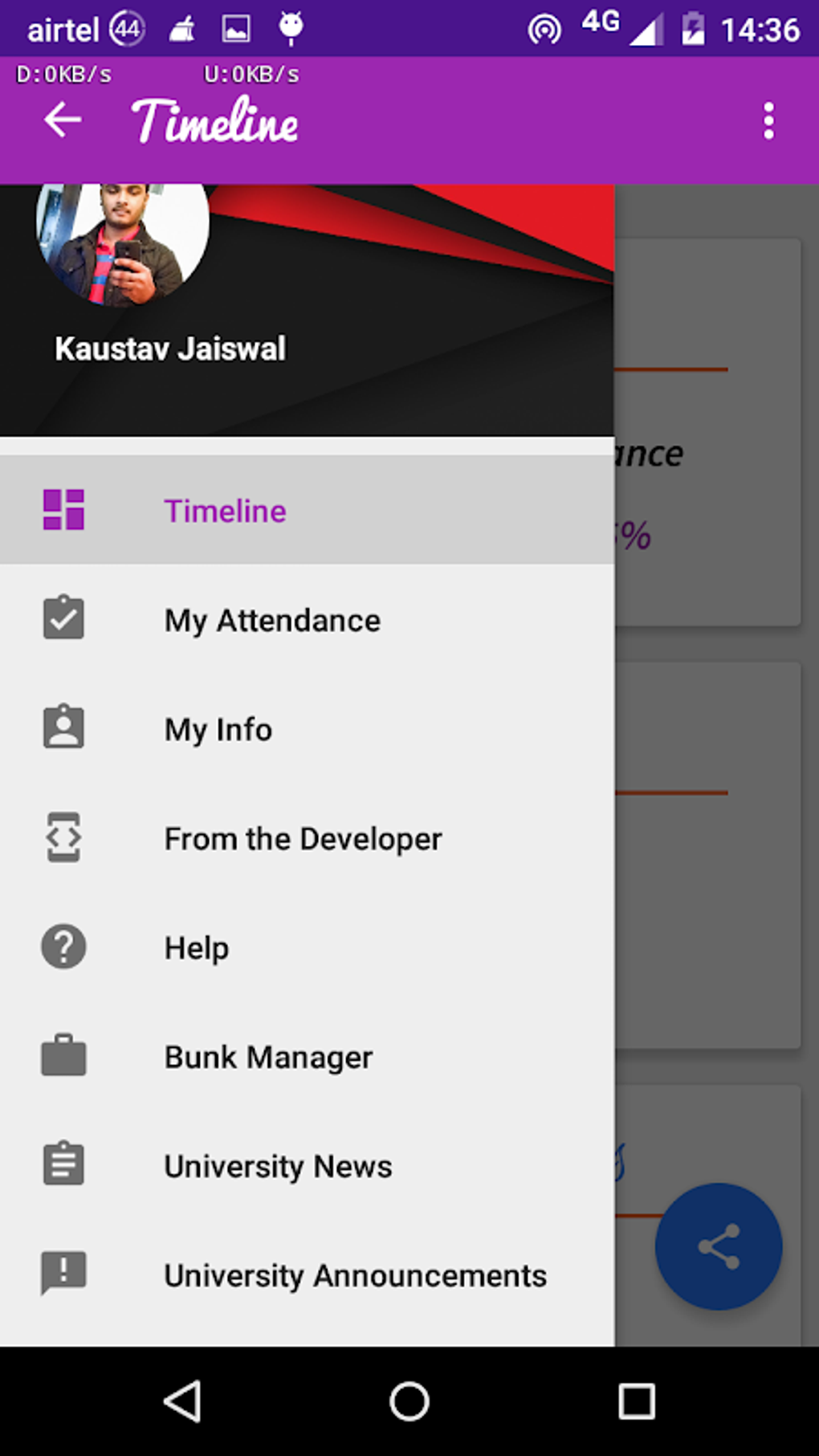Screen dimensions: 819x1456
Task: Open My Info via the badge icon
Action: (63, 727)
